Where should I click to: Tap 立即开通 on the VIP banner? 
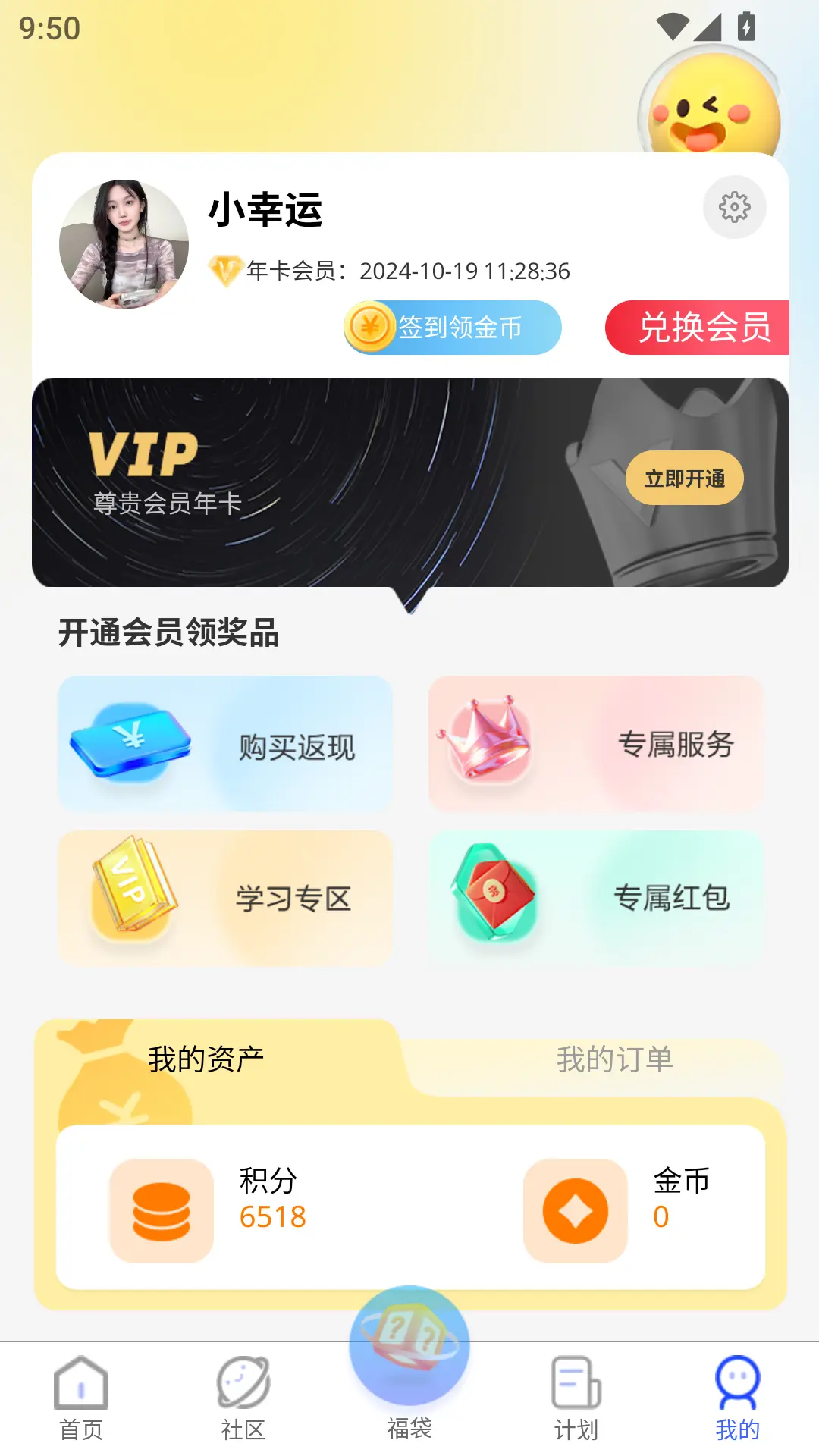point(684,479)
